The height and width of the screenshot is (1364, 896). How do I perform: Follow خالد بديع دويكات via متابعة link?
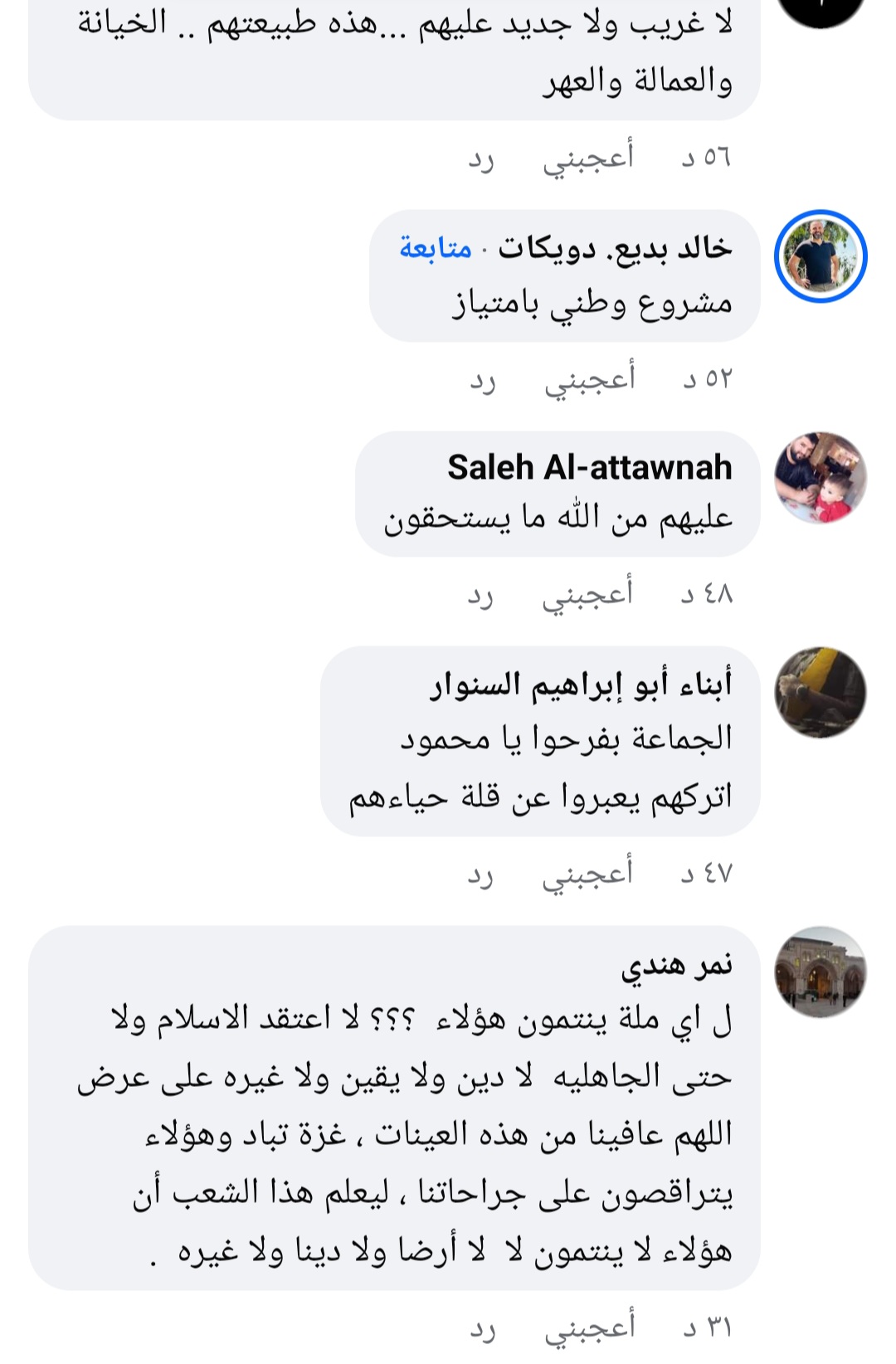[x=436, y=248]
